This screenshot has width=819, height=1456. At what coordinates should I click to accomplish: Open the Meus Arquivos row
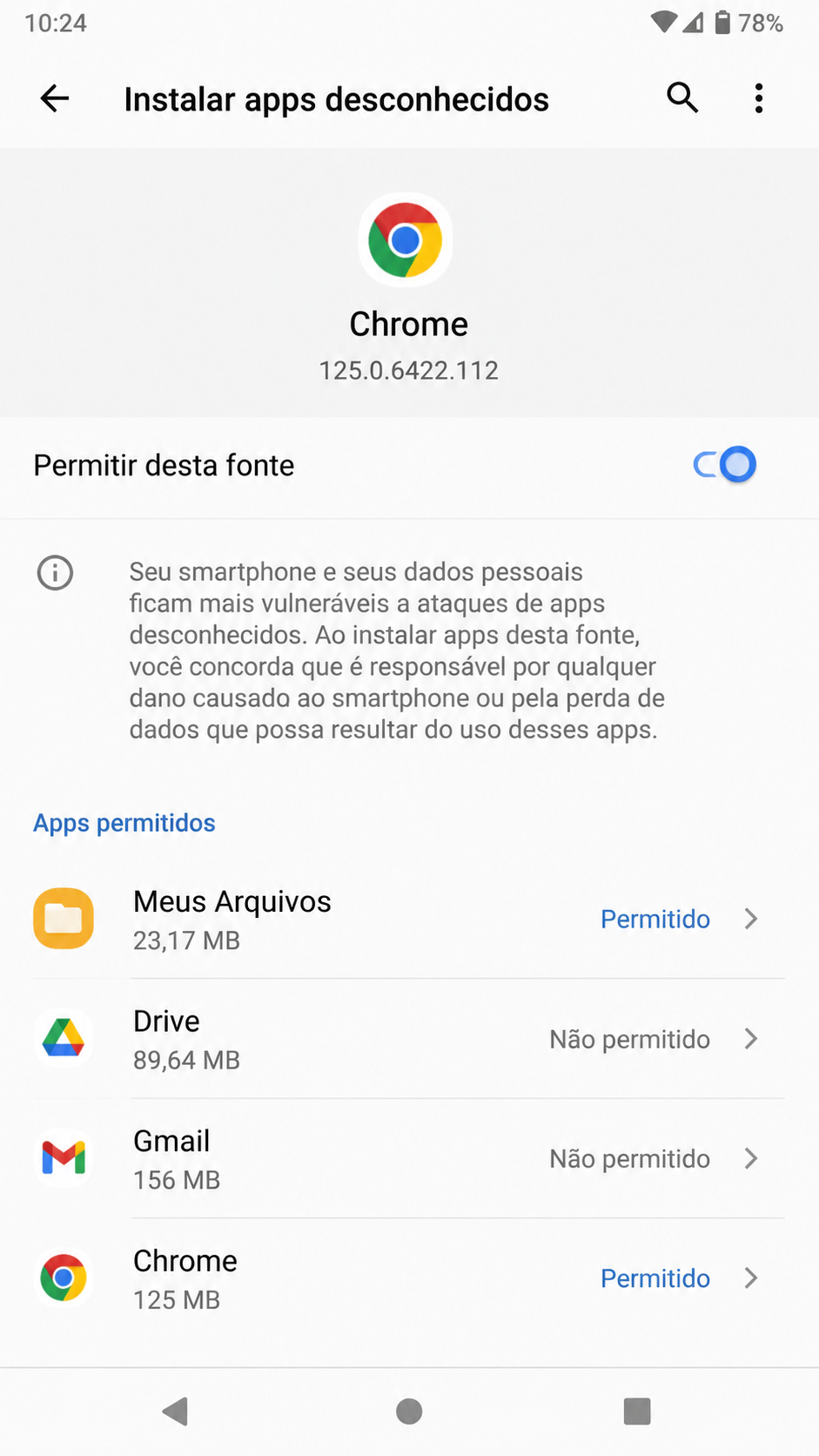coord(409,919)
